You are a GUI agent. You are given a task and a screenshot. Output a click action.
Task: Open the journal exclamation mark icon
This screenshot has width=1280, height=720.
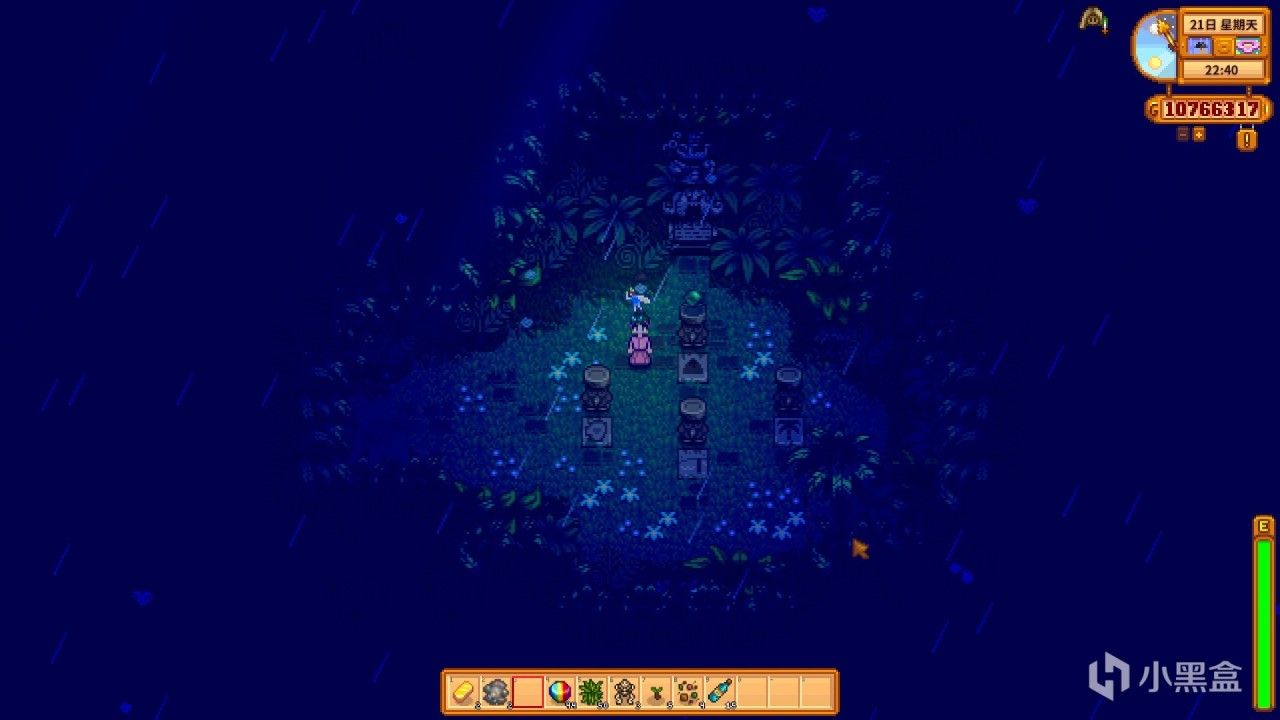(1246, 139)
